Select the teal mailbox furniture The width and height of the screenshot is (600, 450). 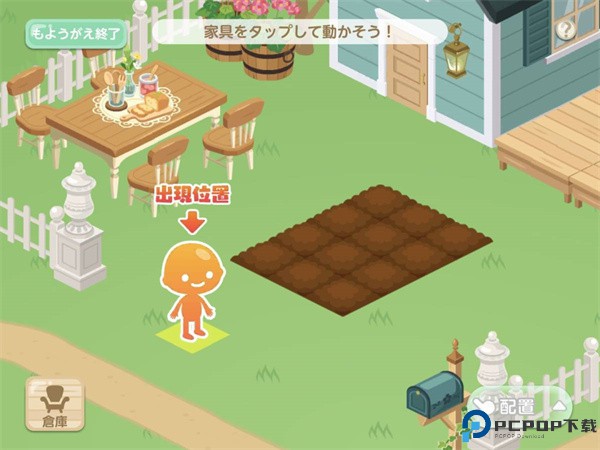point(435,393)
